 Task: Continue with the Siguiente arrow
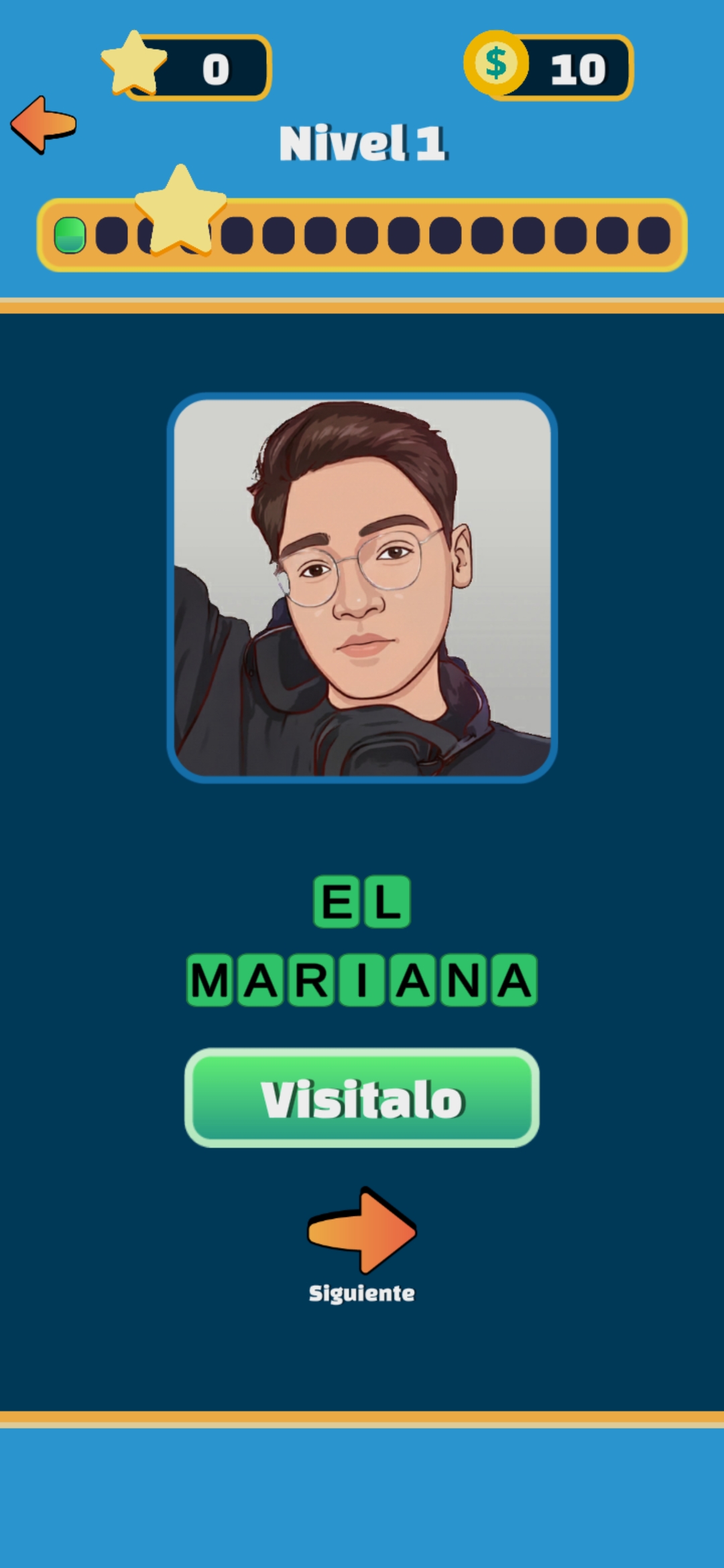point(362,1230)
